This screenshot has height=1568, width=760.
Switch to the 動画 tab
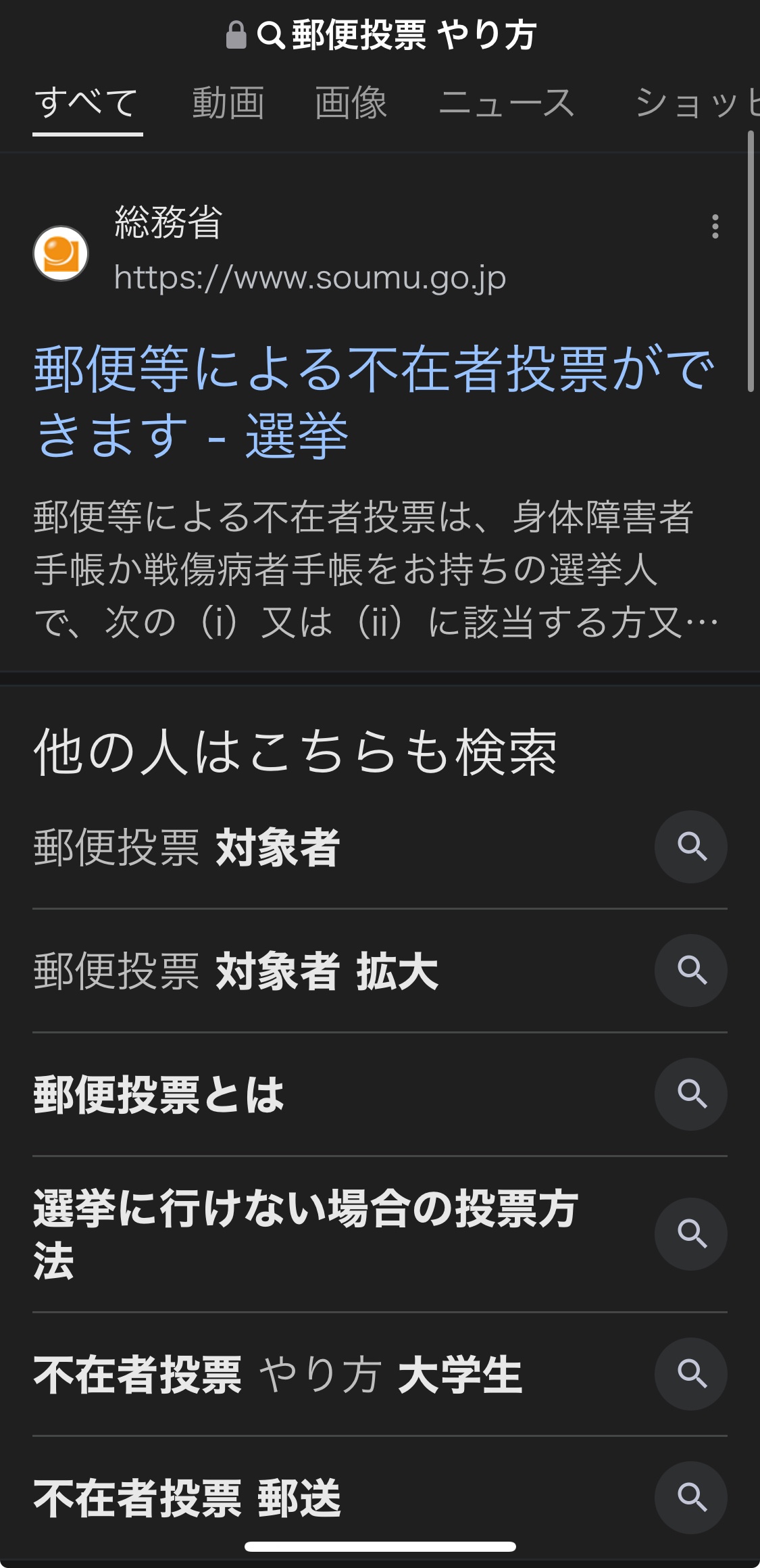[228, 103]
